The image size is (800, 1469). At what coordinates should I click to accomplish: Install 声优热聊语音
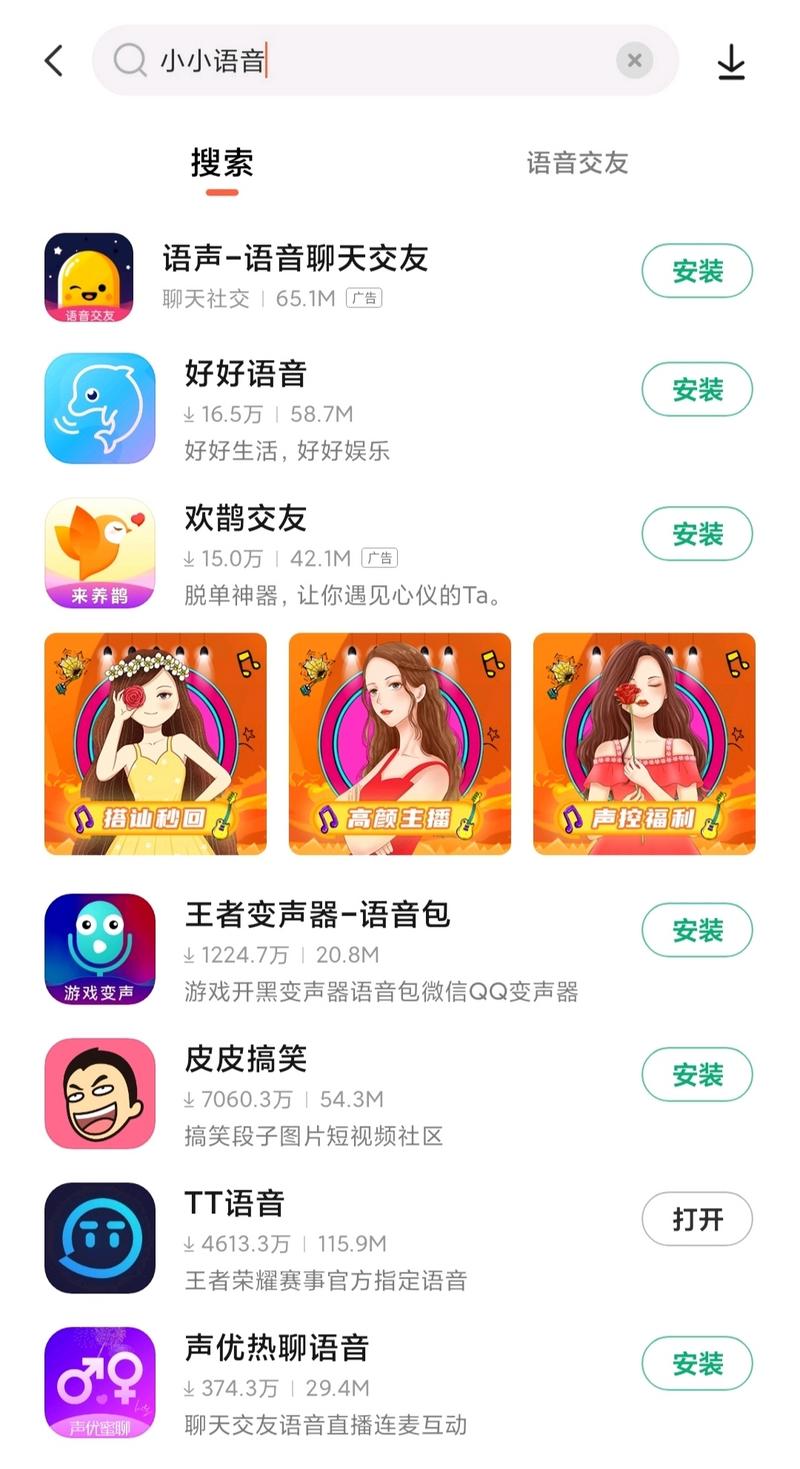click(696, 1363)
